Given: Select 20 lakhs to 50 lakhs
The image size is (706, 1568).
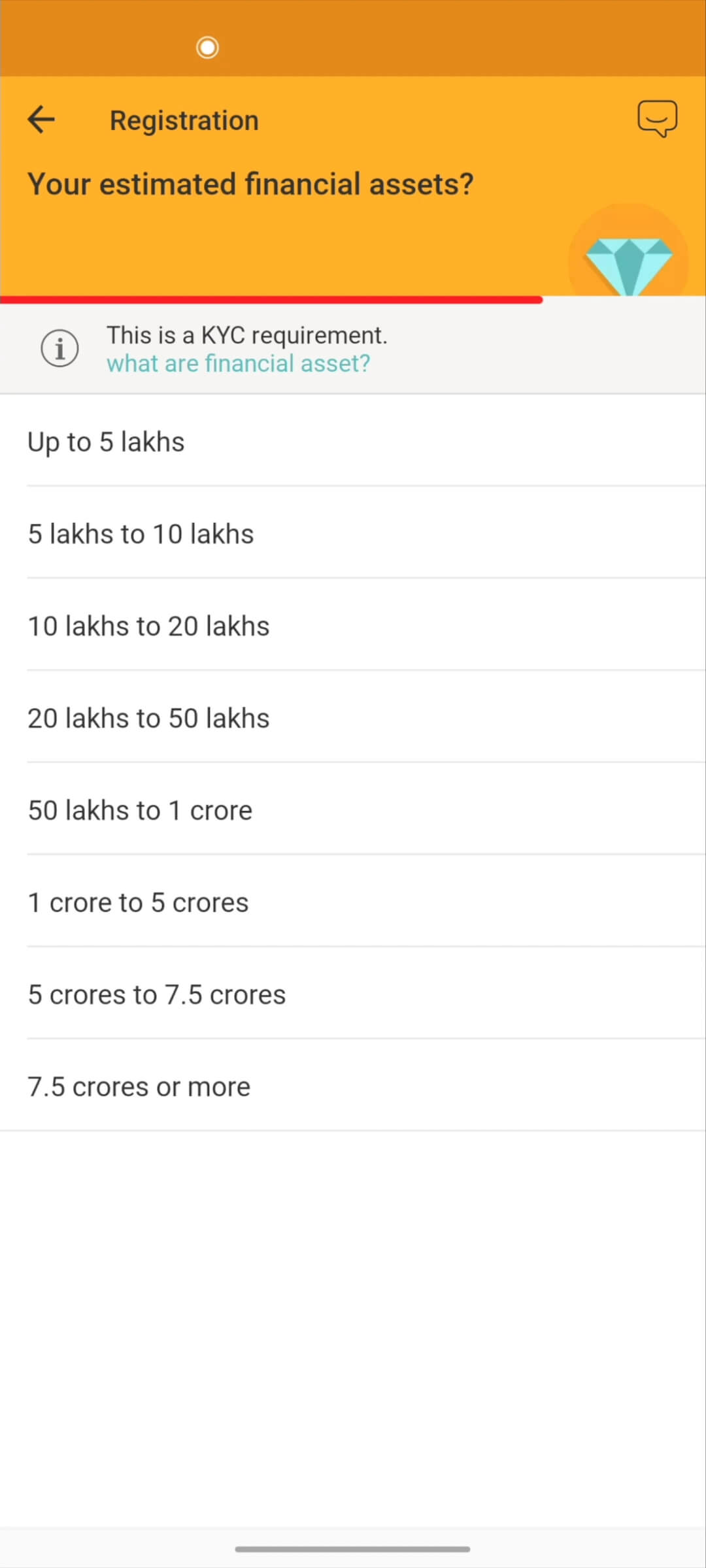Looking at the screenshot, I should click(353, 718).
